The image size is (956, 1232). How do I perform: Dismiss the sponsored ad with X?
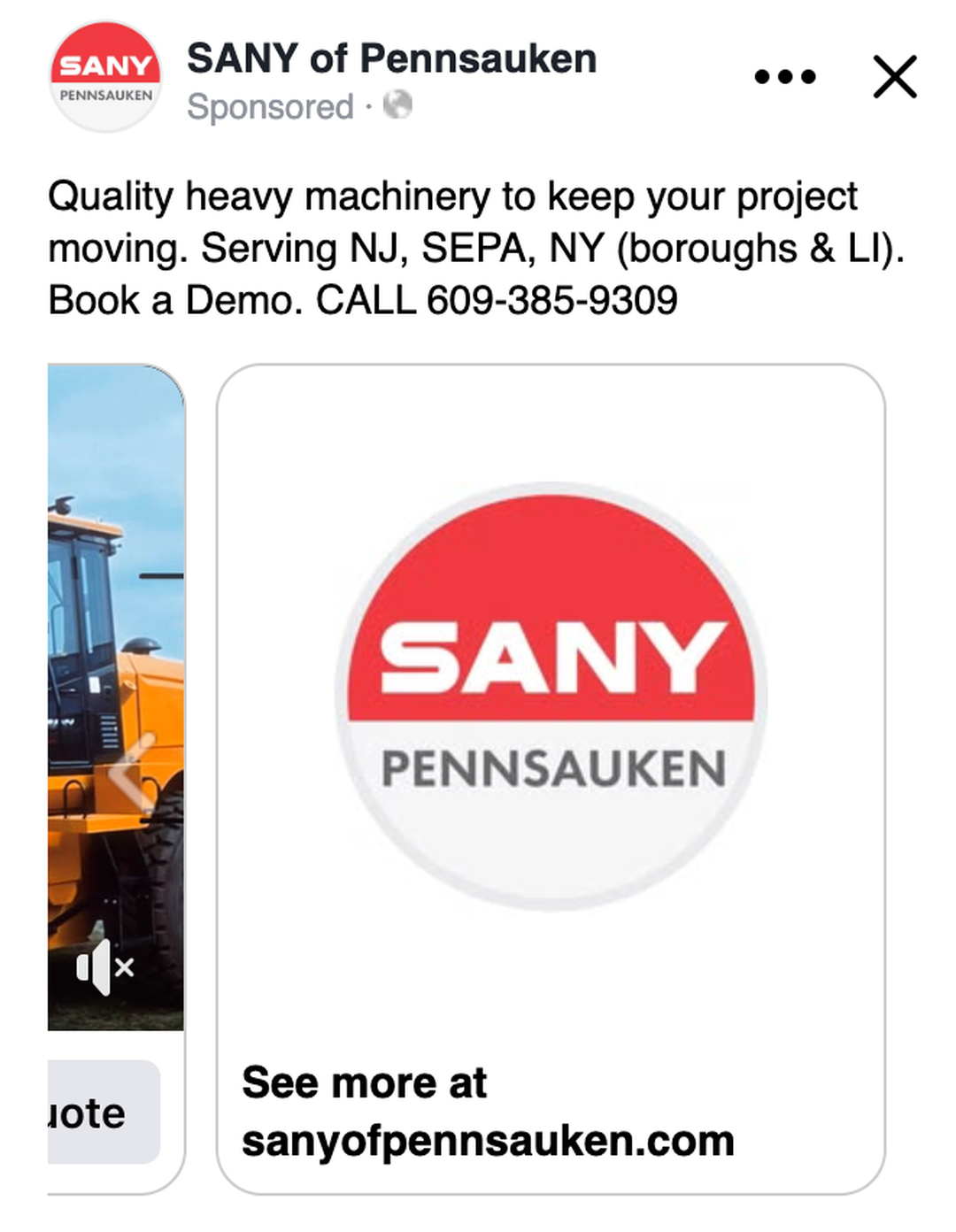point(894,77)
